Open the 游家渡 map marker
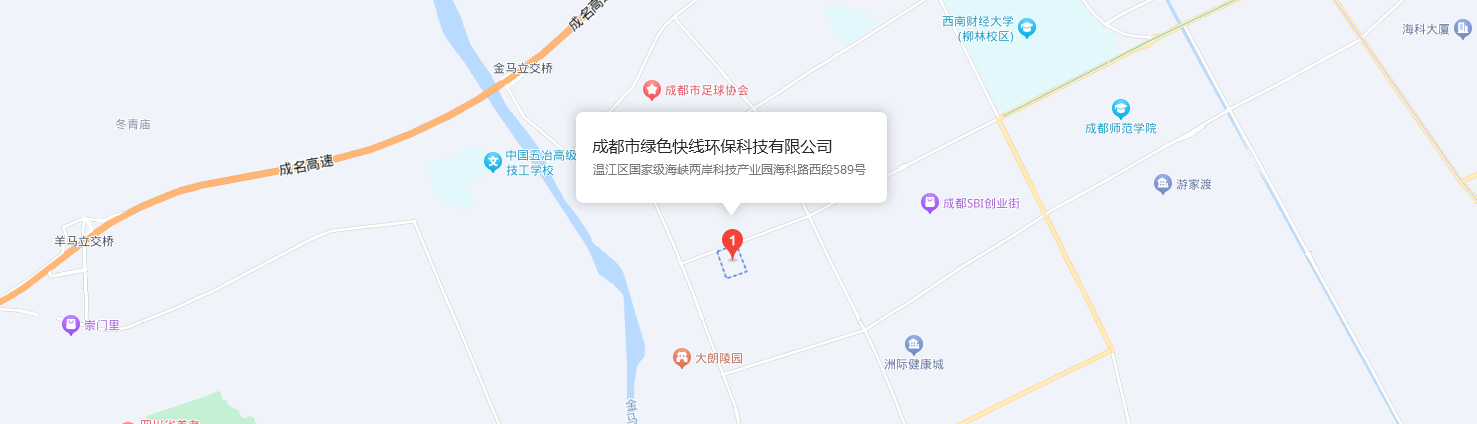1477x424 pixels. (x=1162, y=184)
